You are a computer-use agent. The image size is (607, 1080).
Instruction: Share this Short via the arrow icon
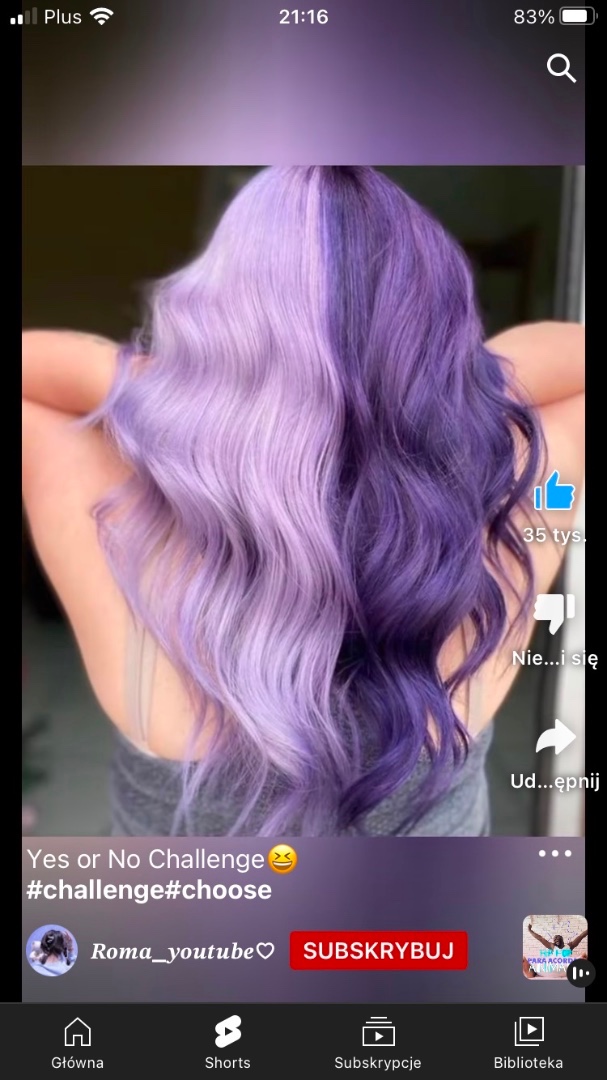pos(555,738)
